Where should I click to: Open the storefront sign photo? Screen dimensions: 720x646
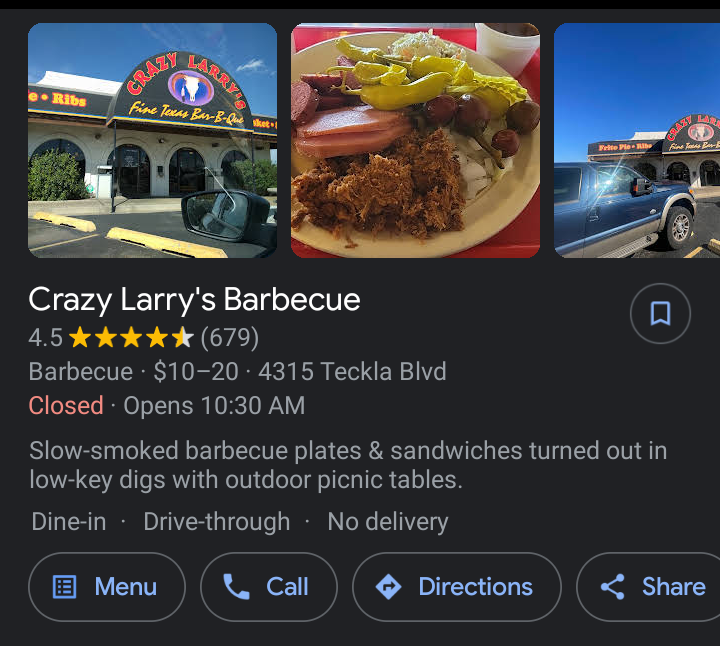click(152, 140)
